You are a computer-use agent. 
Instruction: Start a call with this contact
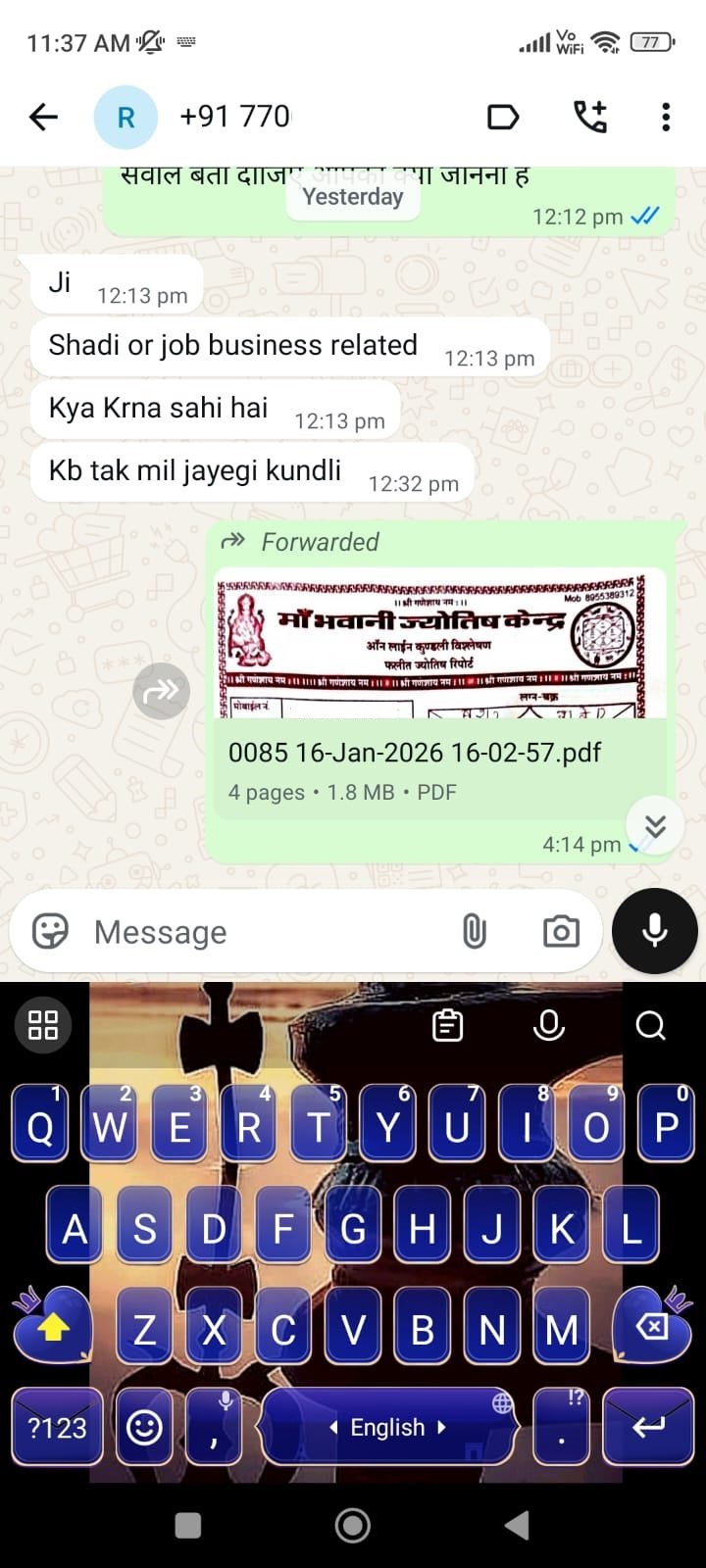click(x=589, y=118)
